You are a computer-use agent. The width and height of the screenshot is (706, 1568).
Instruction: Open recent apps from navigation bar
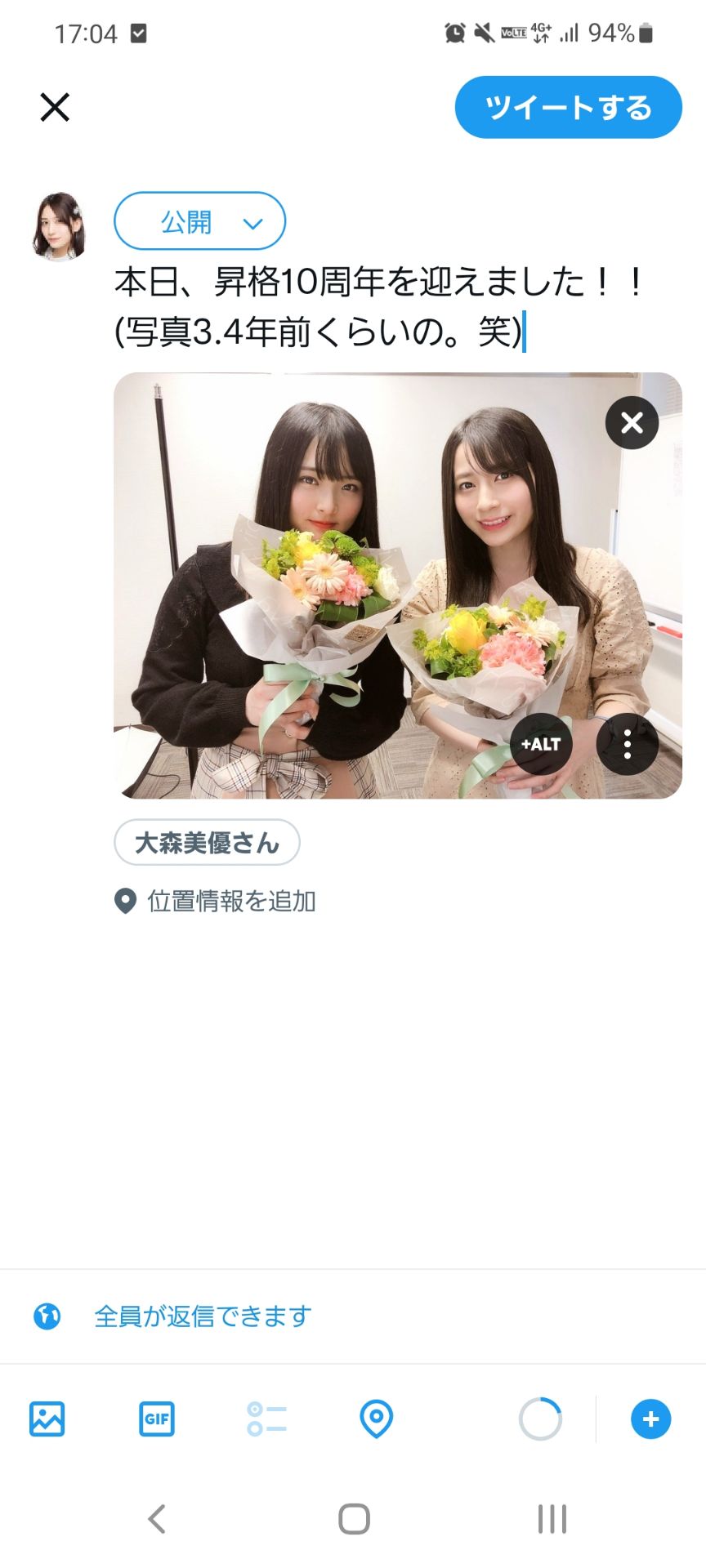tap(552, 1519)
